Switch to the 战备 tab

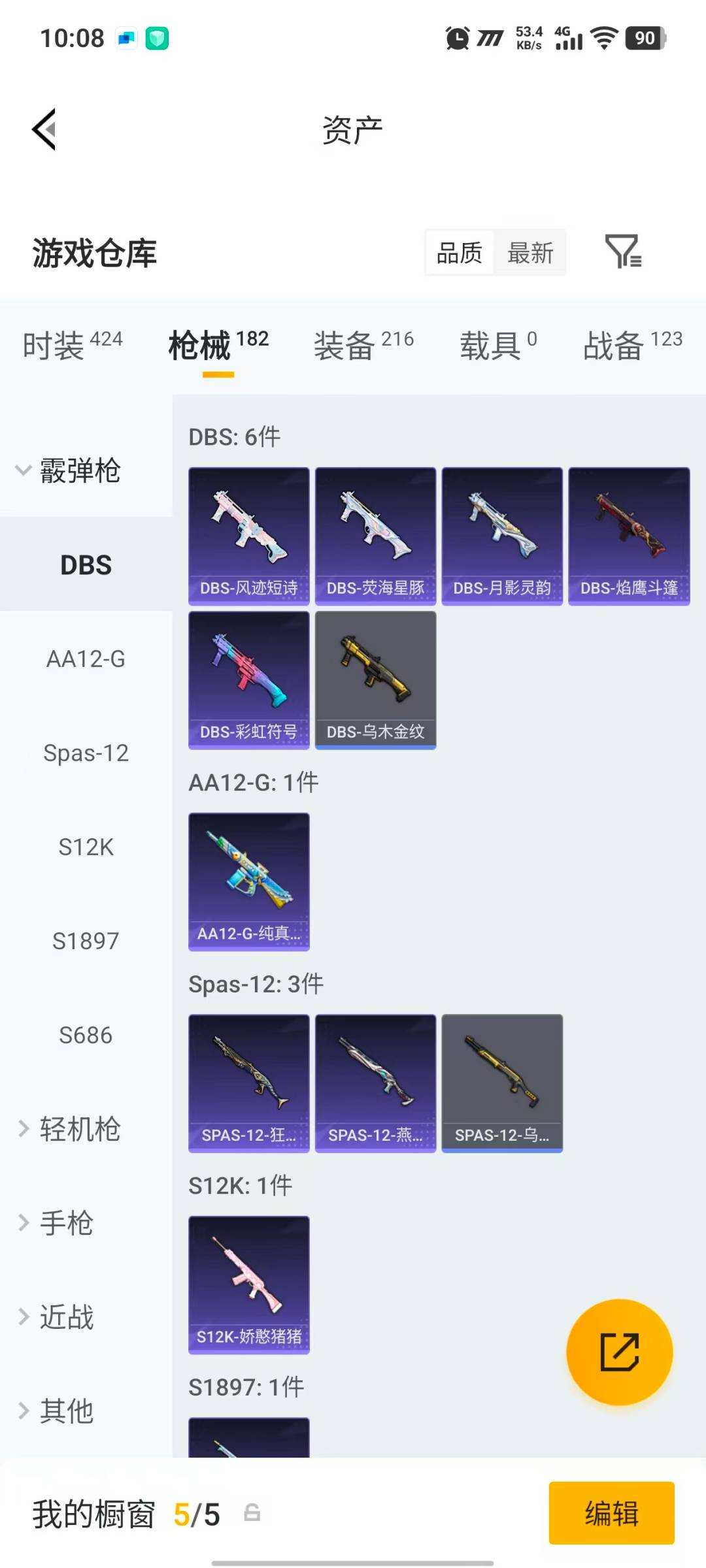tap(632, 345)
